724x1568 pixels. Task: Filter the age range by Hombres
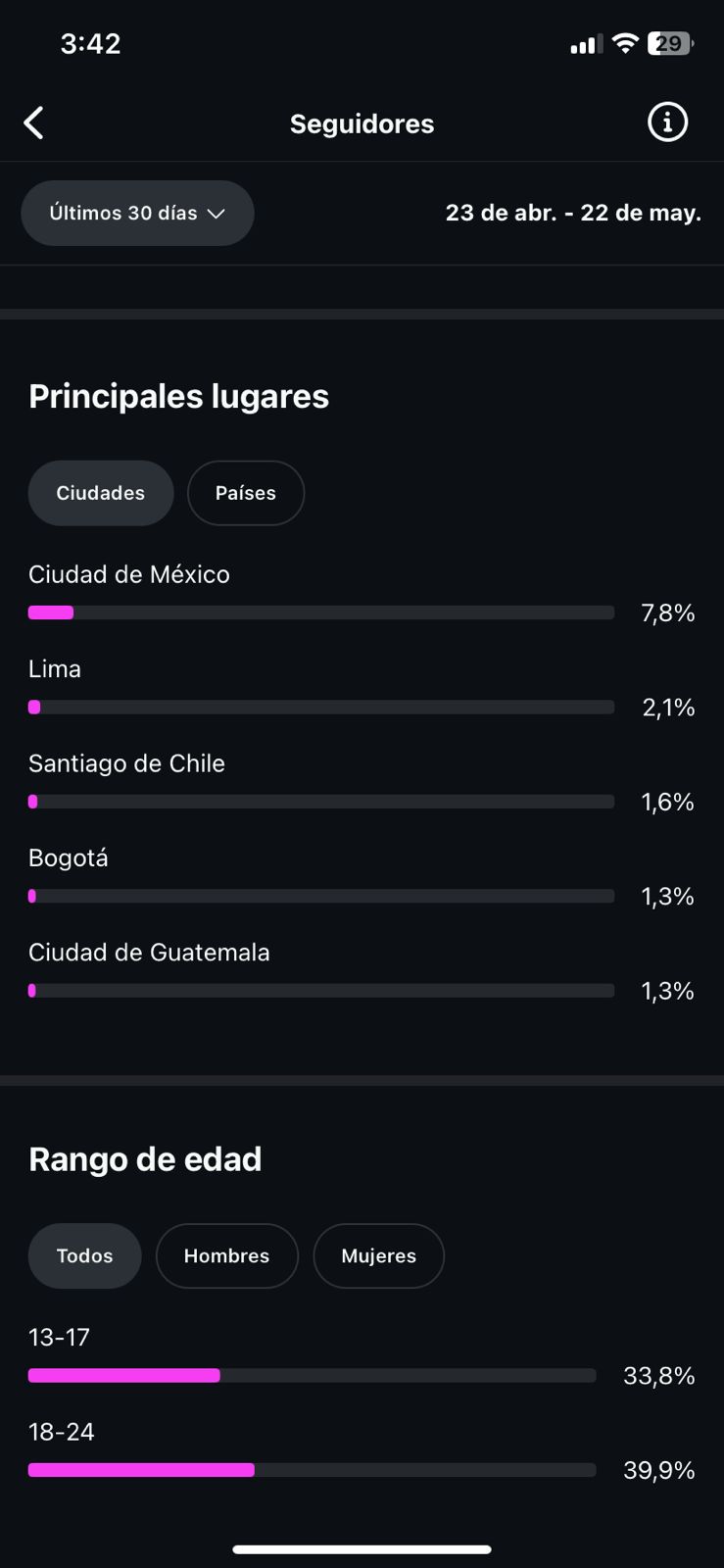(x=227, y=1255)
